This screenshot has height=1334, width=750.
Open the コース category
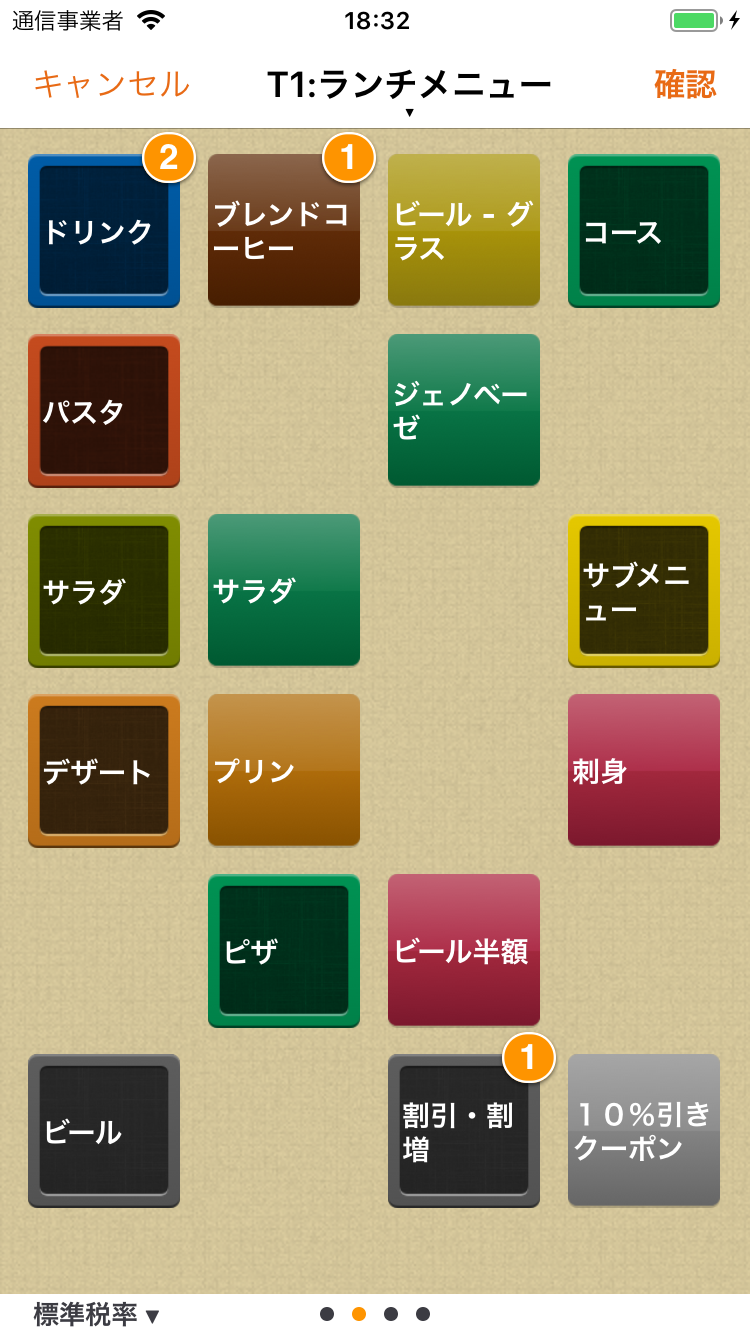(644, 231)
